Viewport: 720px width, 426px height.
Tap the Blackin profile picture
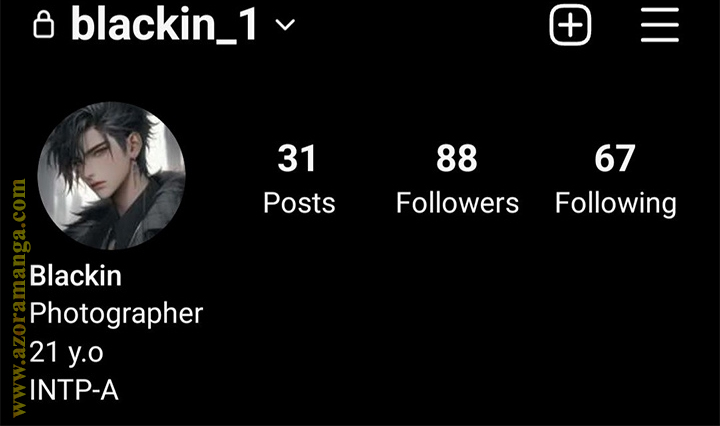pos(111,179)
